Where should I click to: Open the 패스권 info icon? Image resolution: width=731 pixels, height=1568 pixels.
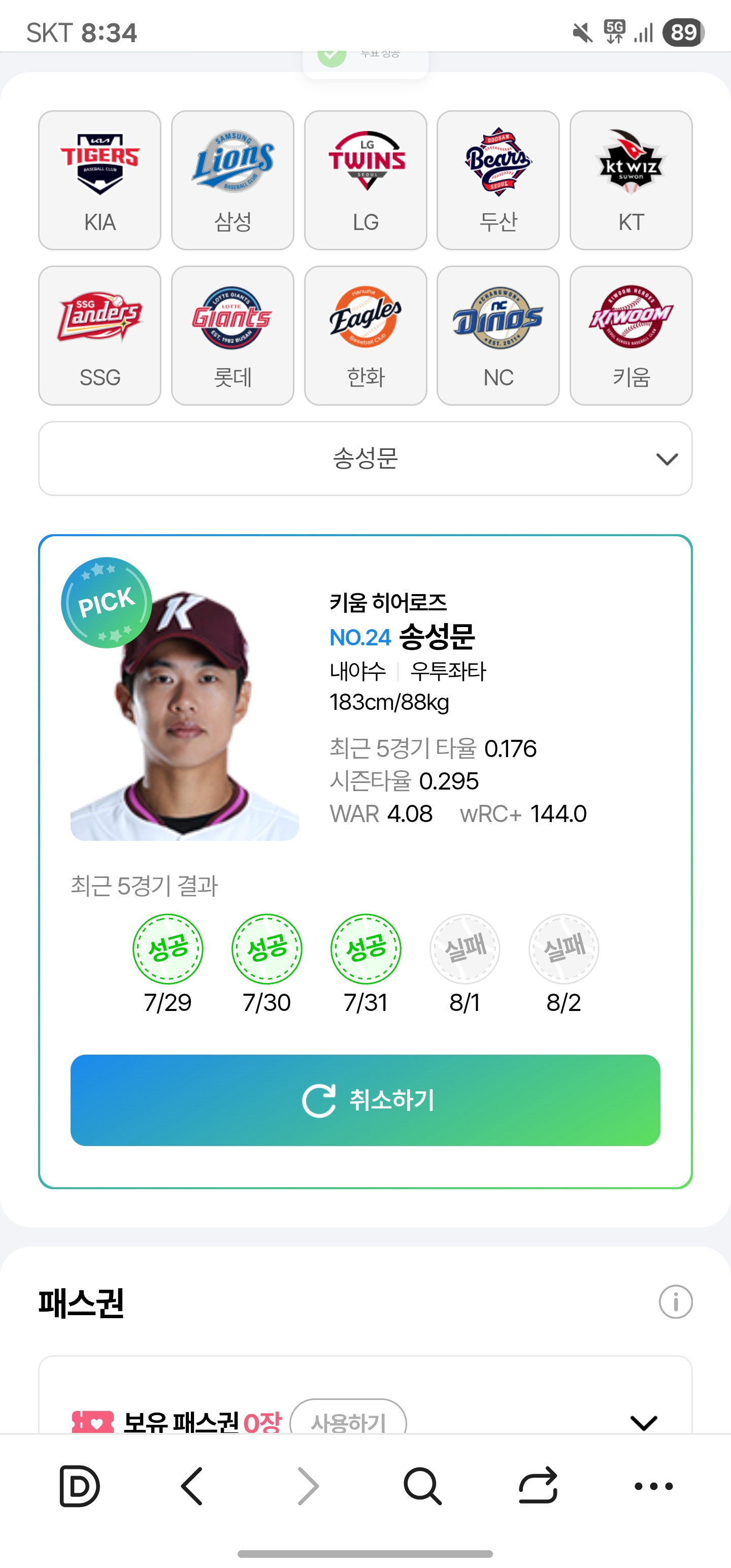[x=676, y=1302]
